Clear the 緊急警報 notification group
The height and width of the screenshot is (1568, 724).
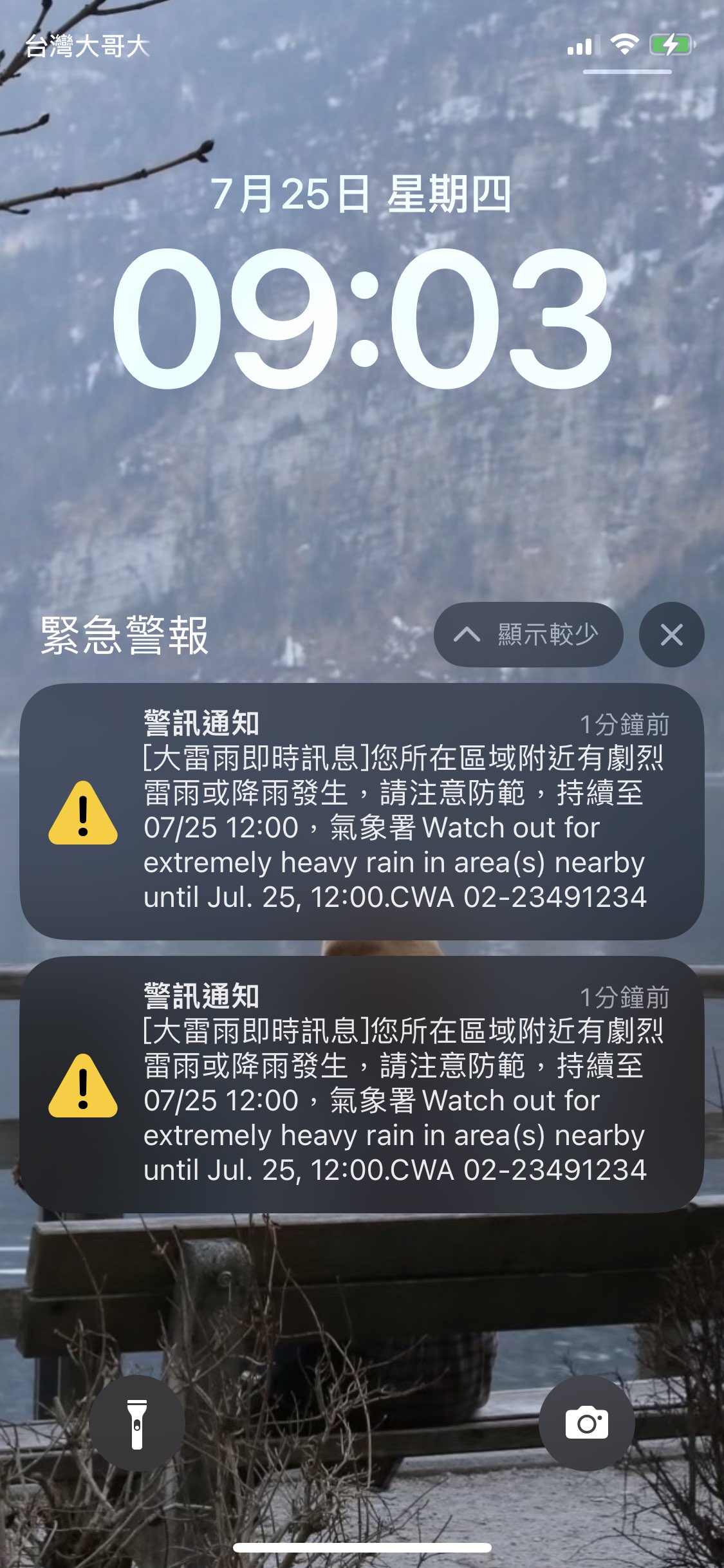click(x=671, y=635)
